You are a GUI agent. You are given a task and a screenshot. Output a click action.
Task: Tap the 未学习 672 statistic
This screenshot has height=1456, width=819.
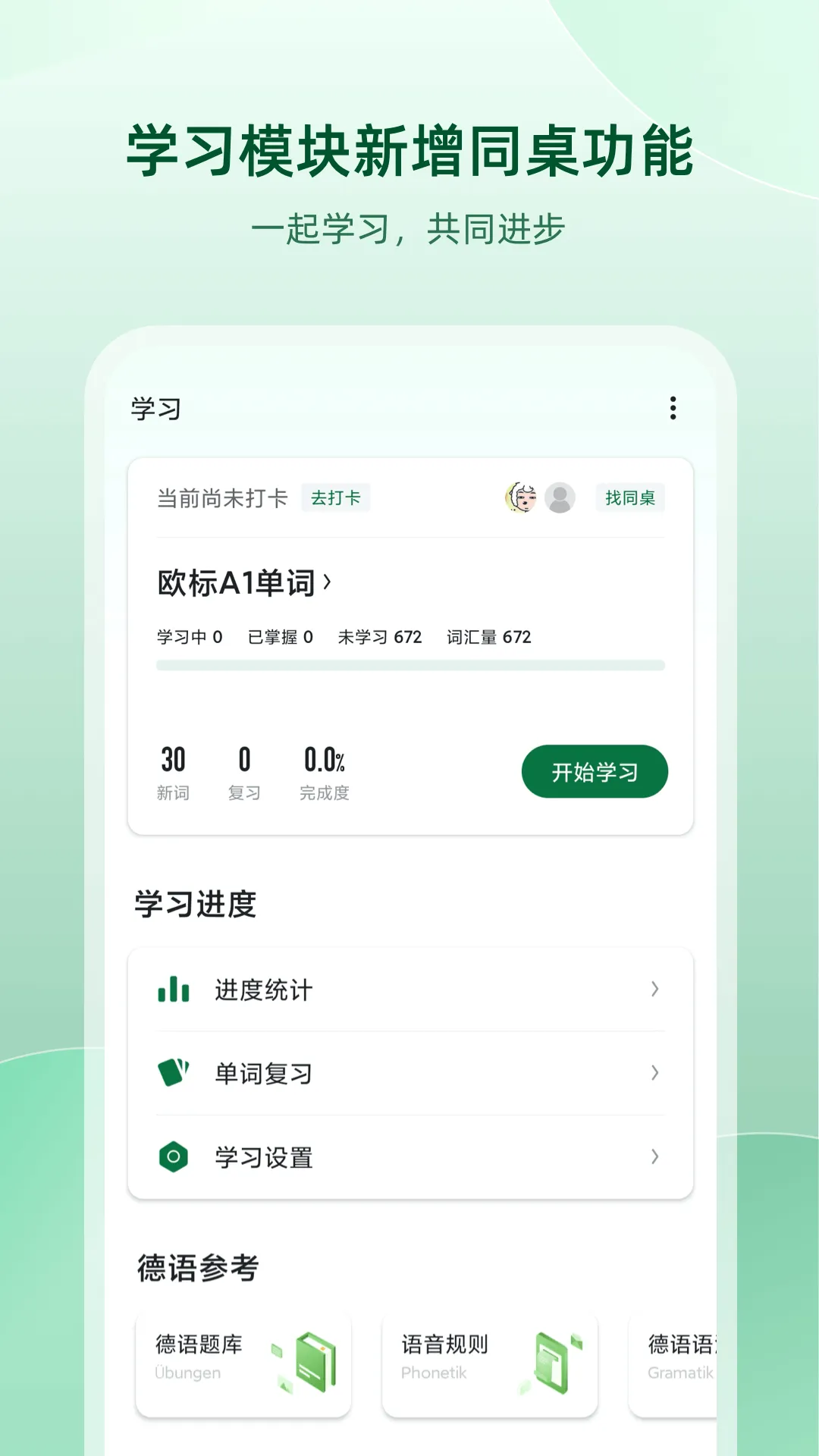(x=381, y=638)
